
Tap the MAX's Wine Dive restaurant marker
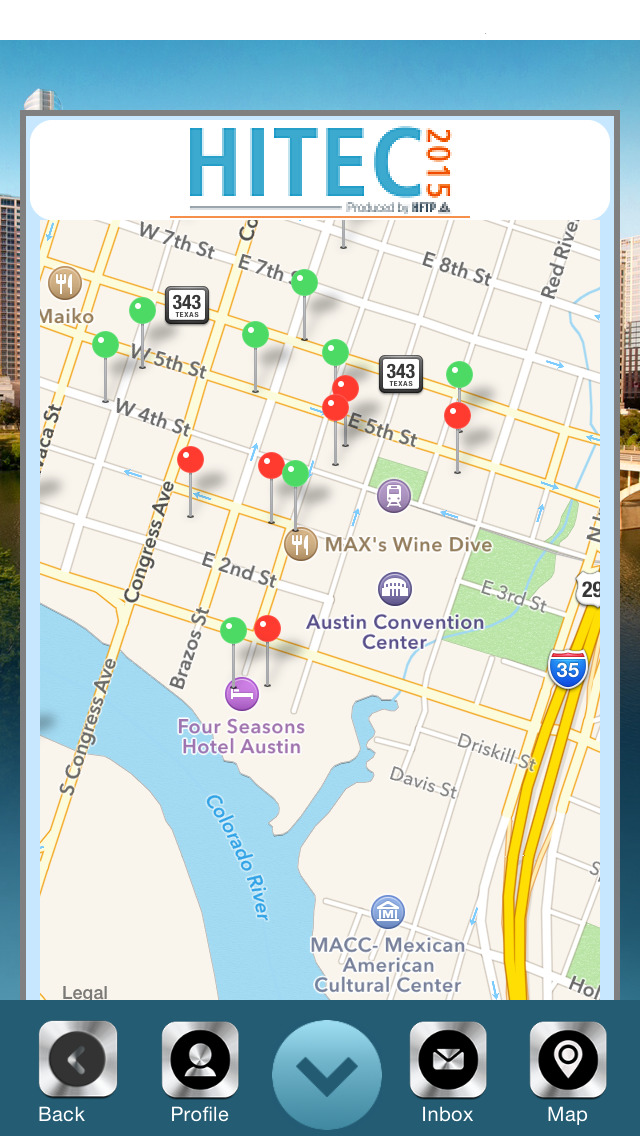click(301, 543)
